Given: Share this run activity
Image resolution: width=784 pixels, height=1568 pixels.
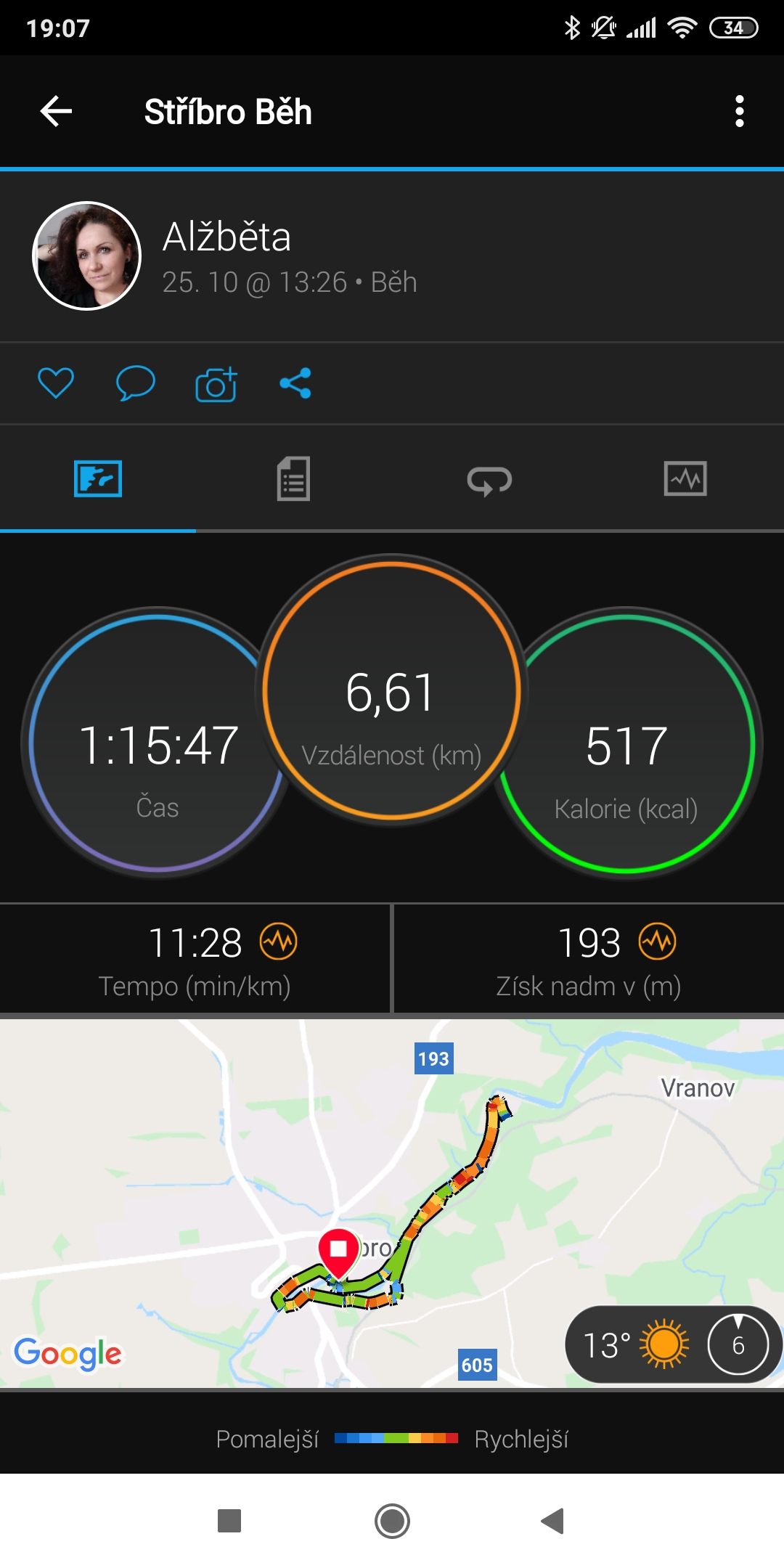Looking at the screenshot, I should [295, 383].
